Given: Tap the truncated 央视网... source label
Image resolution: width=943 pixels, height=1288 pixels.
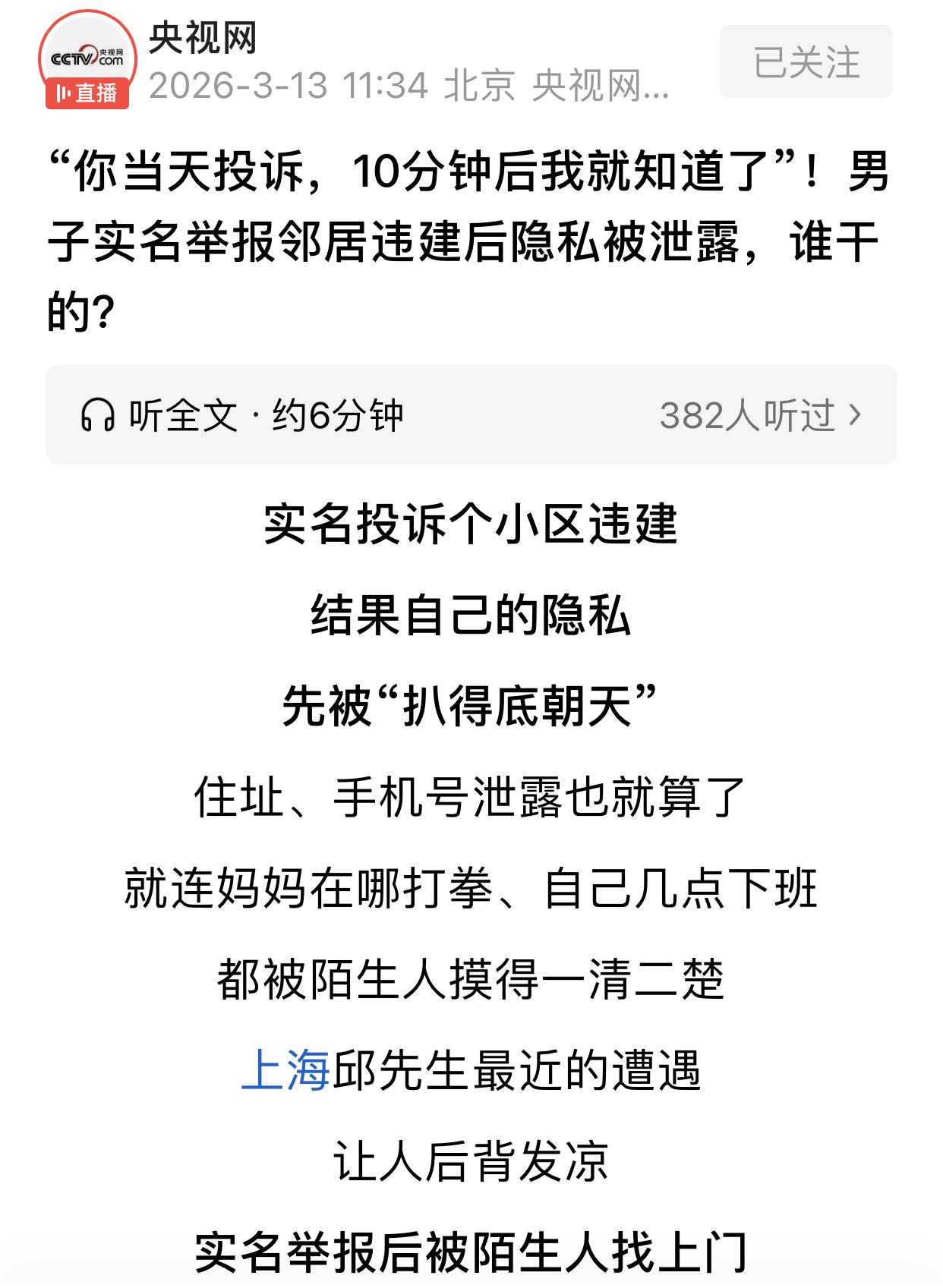Looking at the screenshot, I should click(x=600, y=88).
